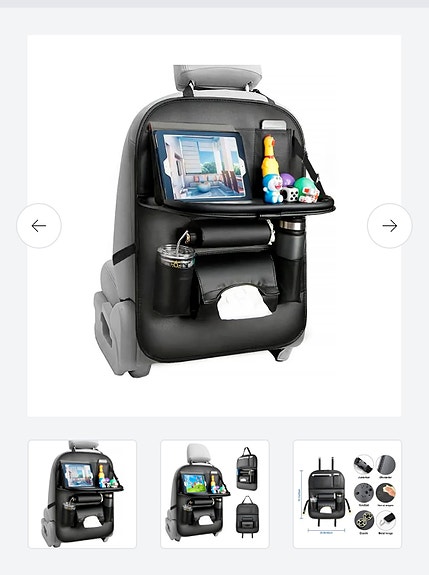Go to the previous product image
The height and width of the screenshot is (575, 429).
pos(39,226)
